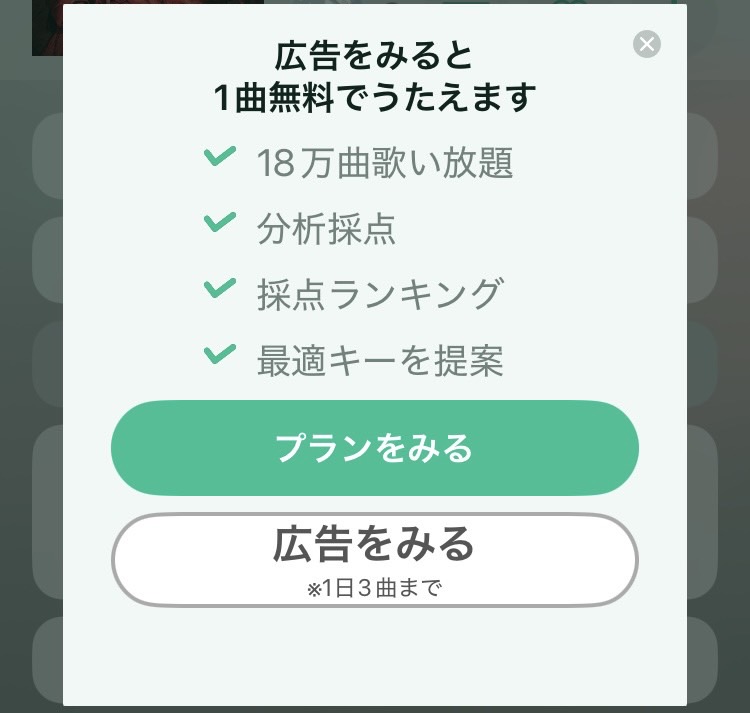Screen dimensions: 750x713
Task: Watch an ad via 広告をみる button
Action: 374,559
